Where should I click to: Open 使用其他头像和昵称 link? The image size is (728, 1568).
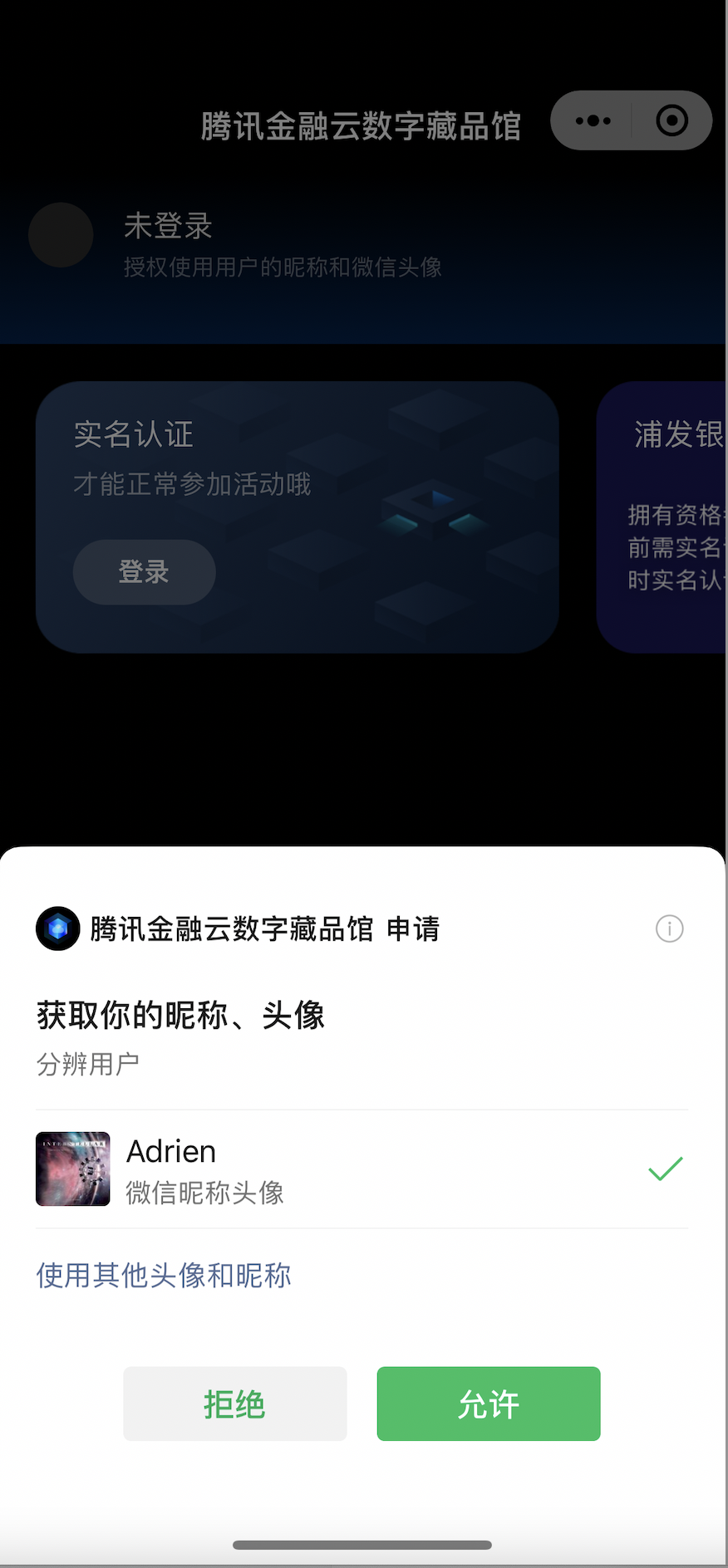tap(164, 1275)
